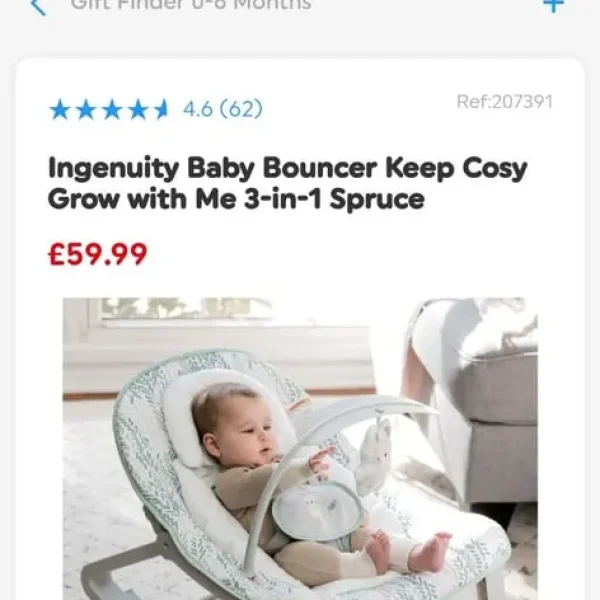Open the Ingenuity Baby Bouncer product image
600x600 pixels.
[x=300, y=448]
